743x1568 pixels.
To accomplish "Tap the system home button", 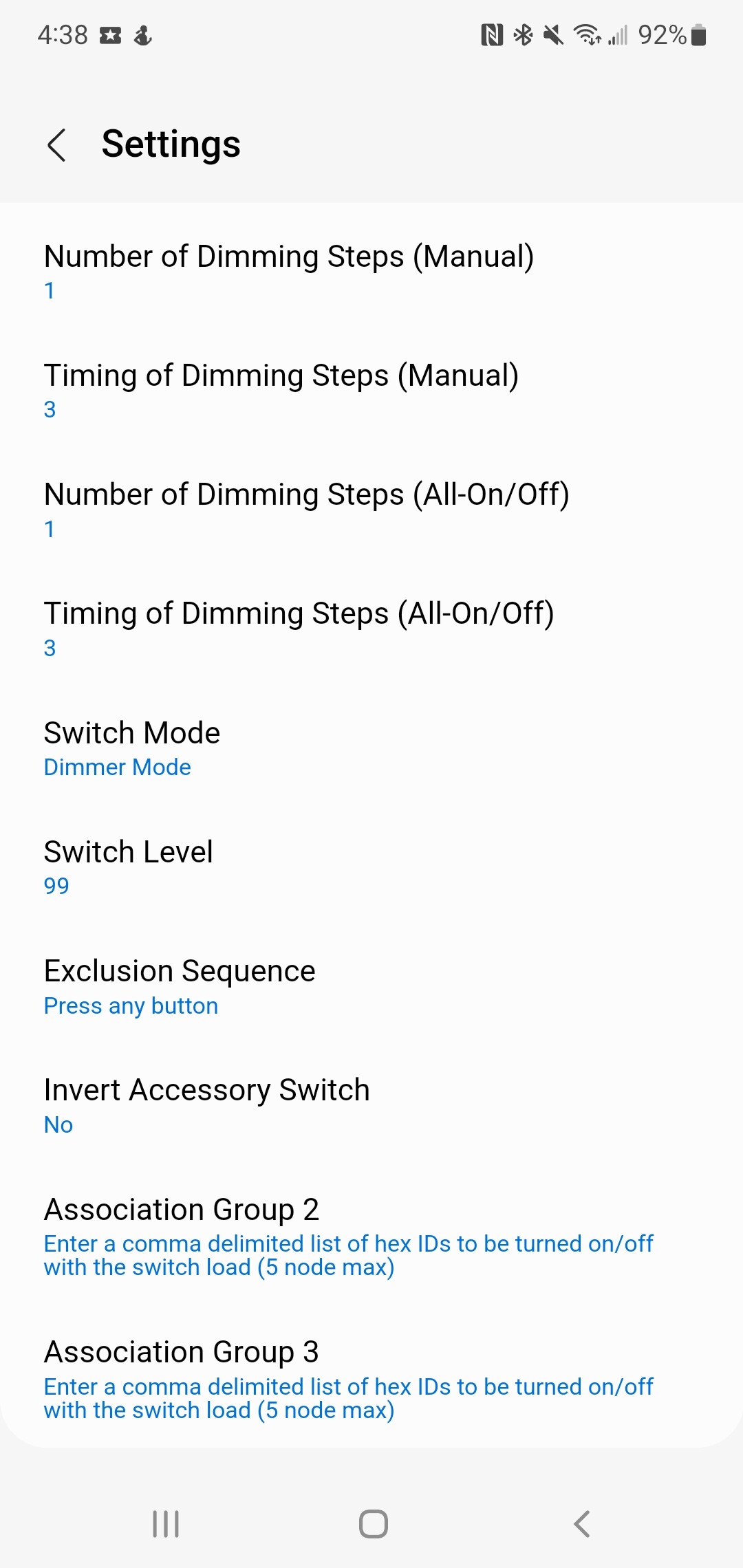I will pos(373,1524).
